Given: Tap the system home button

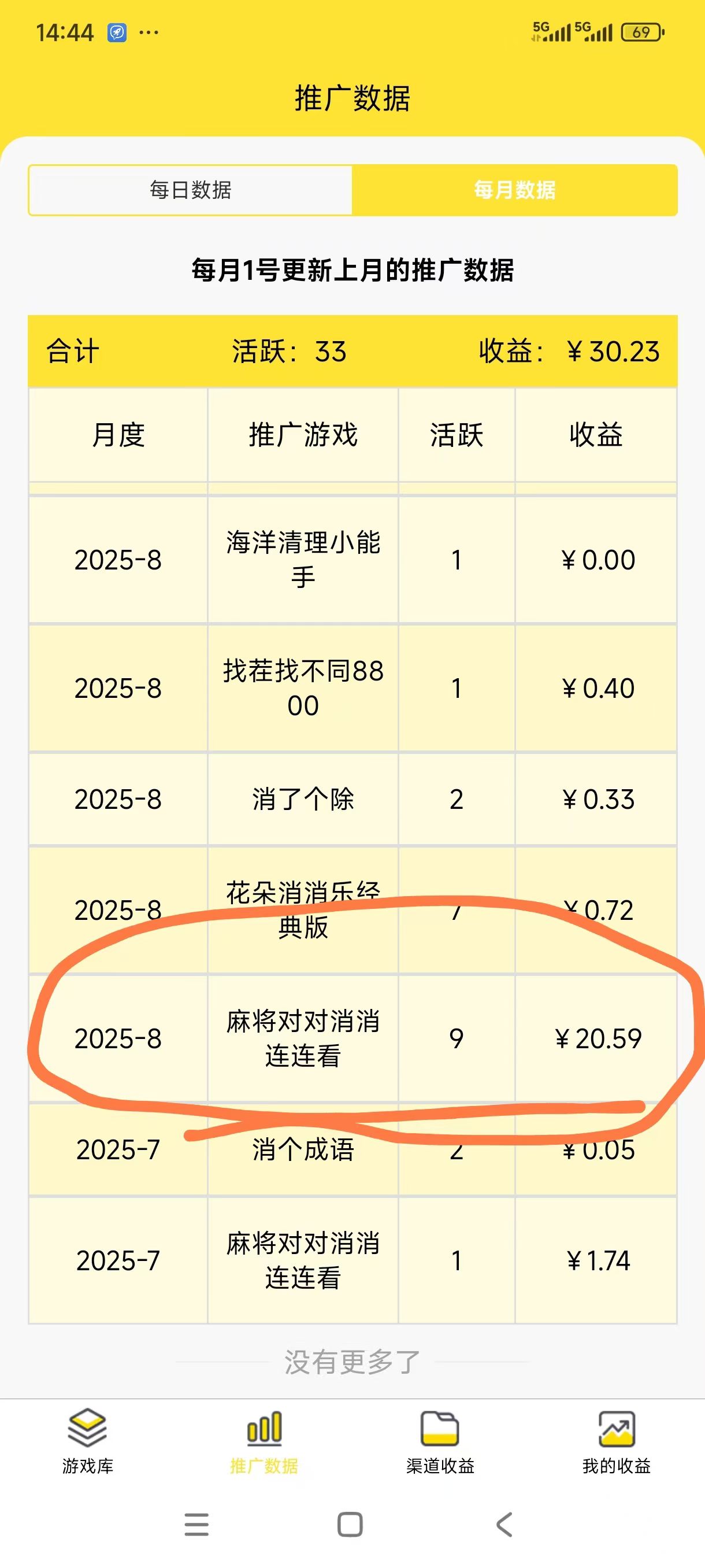Looking at the screenshot, I should [x=350, y=1525].
